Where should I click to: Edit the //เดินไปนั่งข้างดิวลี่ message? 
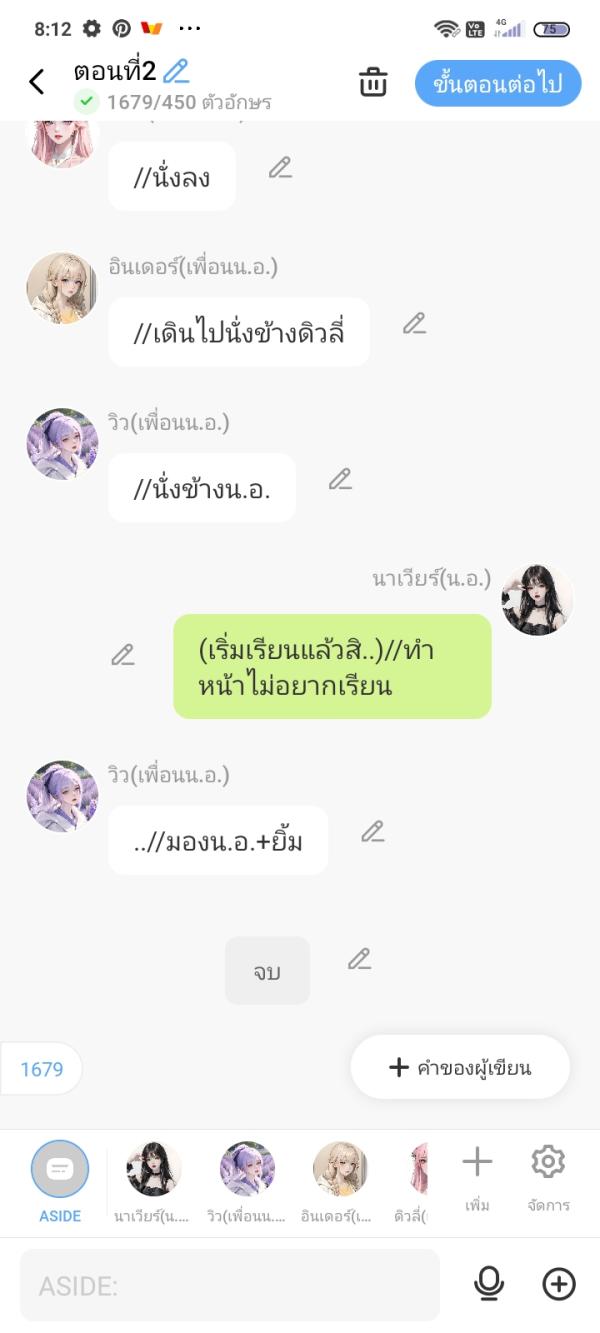[x=414, y=323]
